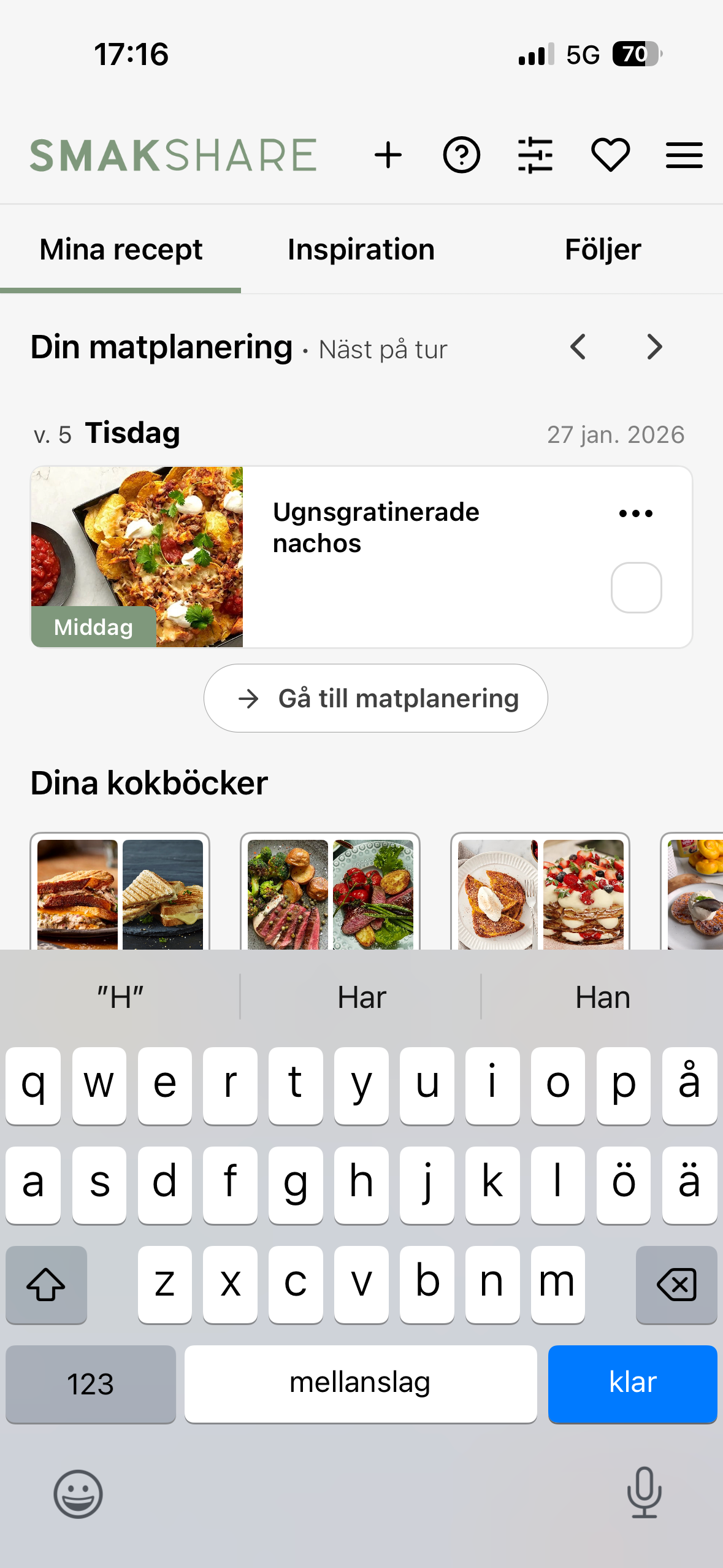Check off Ugnsgratinerade nachos as done
The height and width of the screenshot is (1568, 723).
click(x=637, y=588)
